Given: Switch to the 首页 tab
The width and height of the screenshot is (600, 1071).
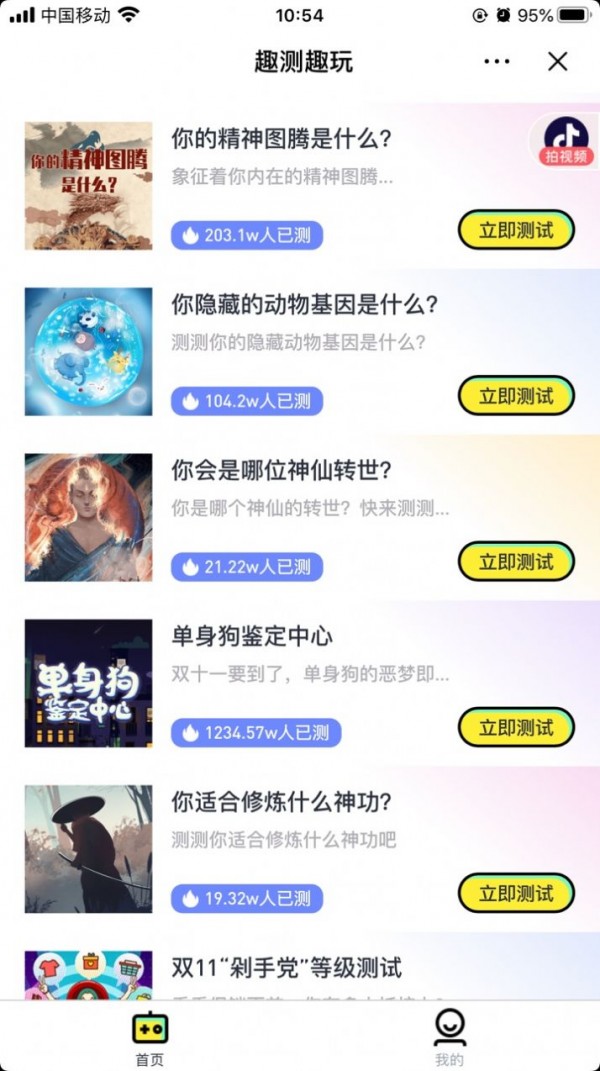Looking at the screenshot, I should [150, 1038].
